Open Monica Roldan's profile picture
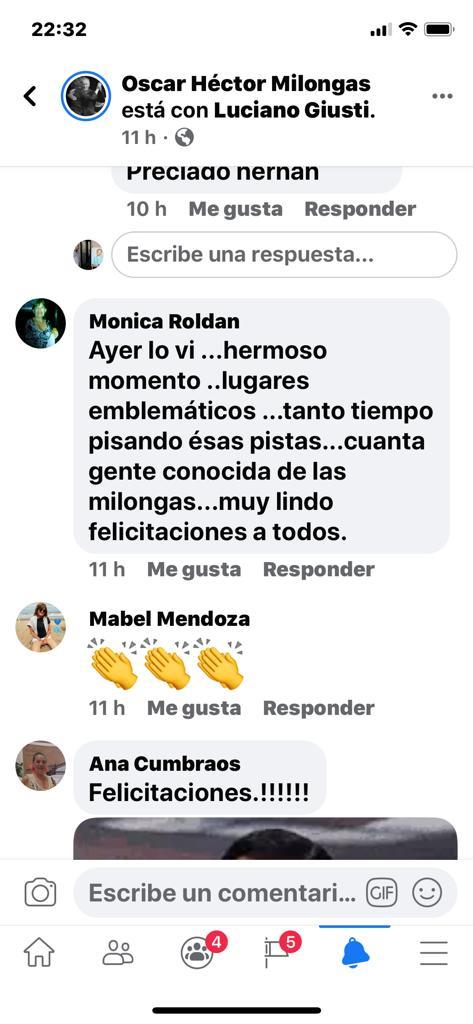473x1024 pixels. [x=41, y=323]
